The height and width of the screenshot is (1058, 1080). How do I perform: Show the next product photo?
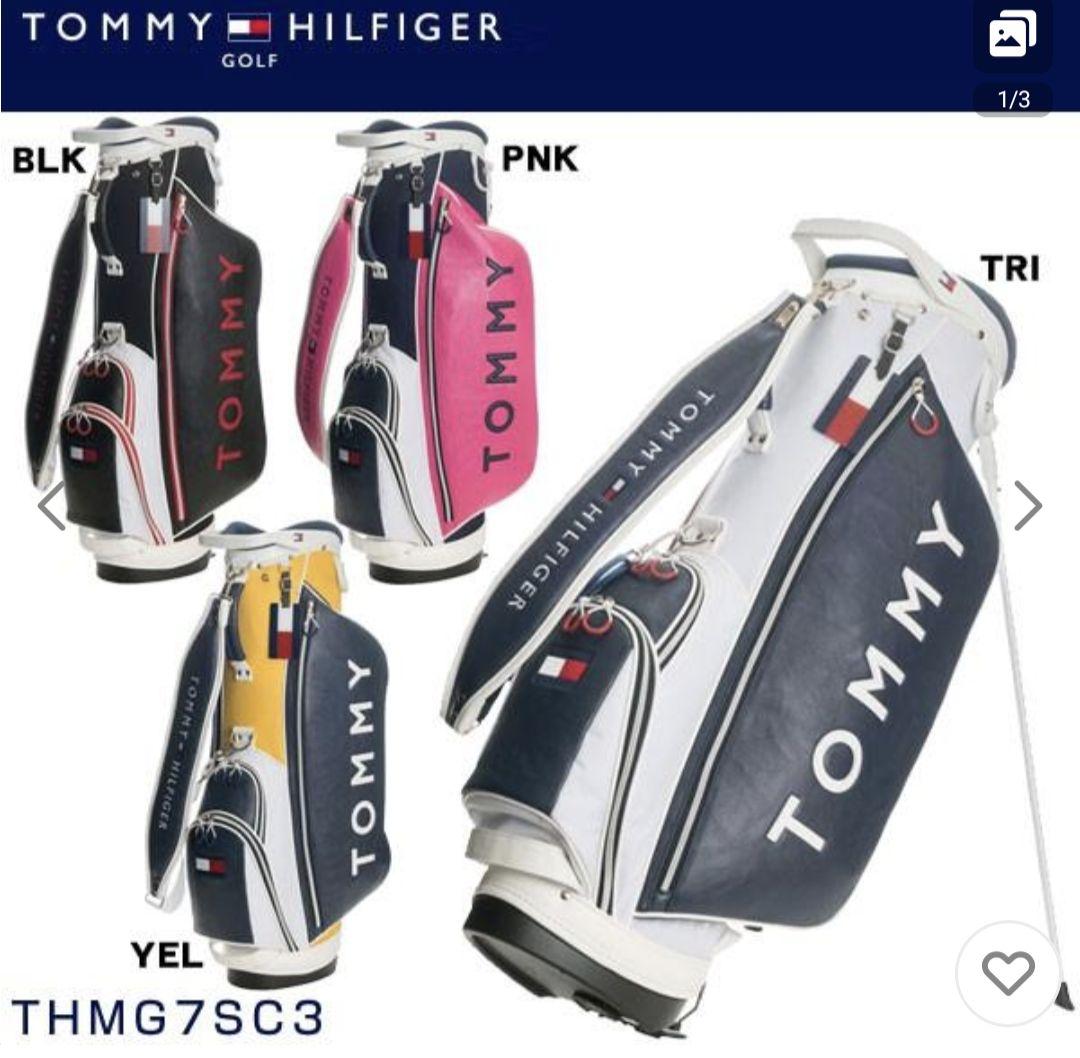[x=1027, y=505]
